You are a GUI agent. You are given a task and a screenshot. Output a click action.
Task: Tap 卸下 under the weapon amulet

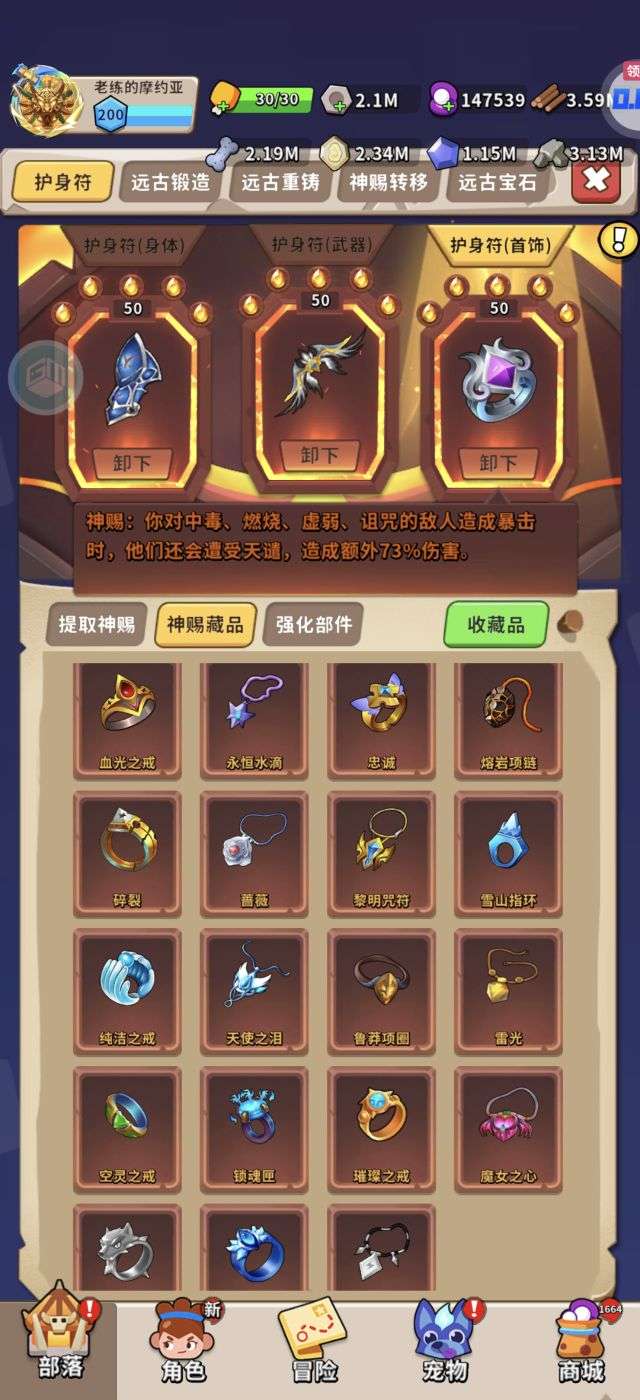tap(318, 456)
